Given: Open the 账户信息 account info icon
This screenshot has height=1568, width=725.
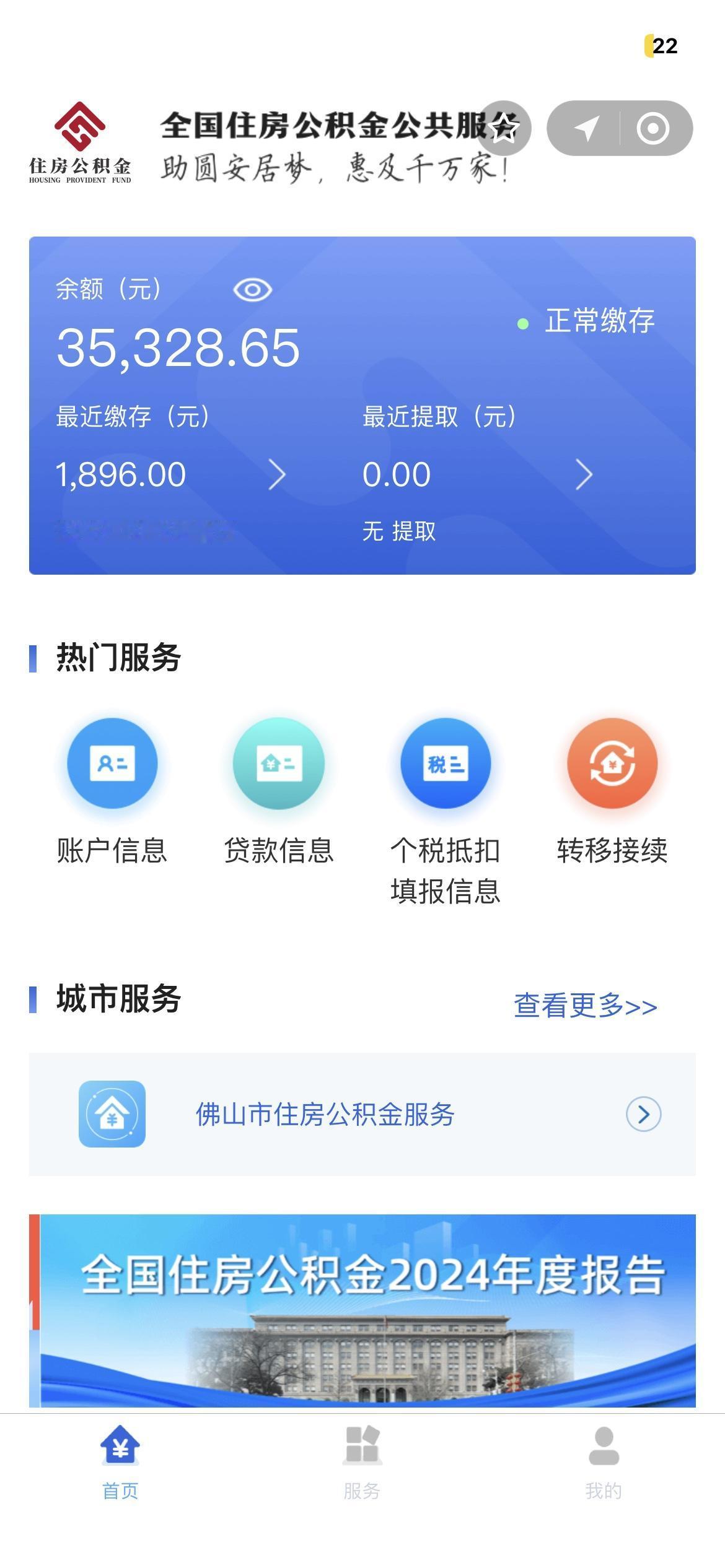Looking at the screenshot, I should coord(112,763).
